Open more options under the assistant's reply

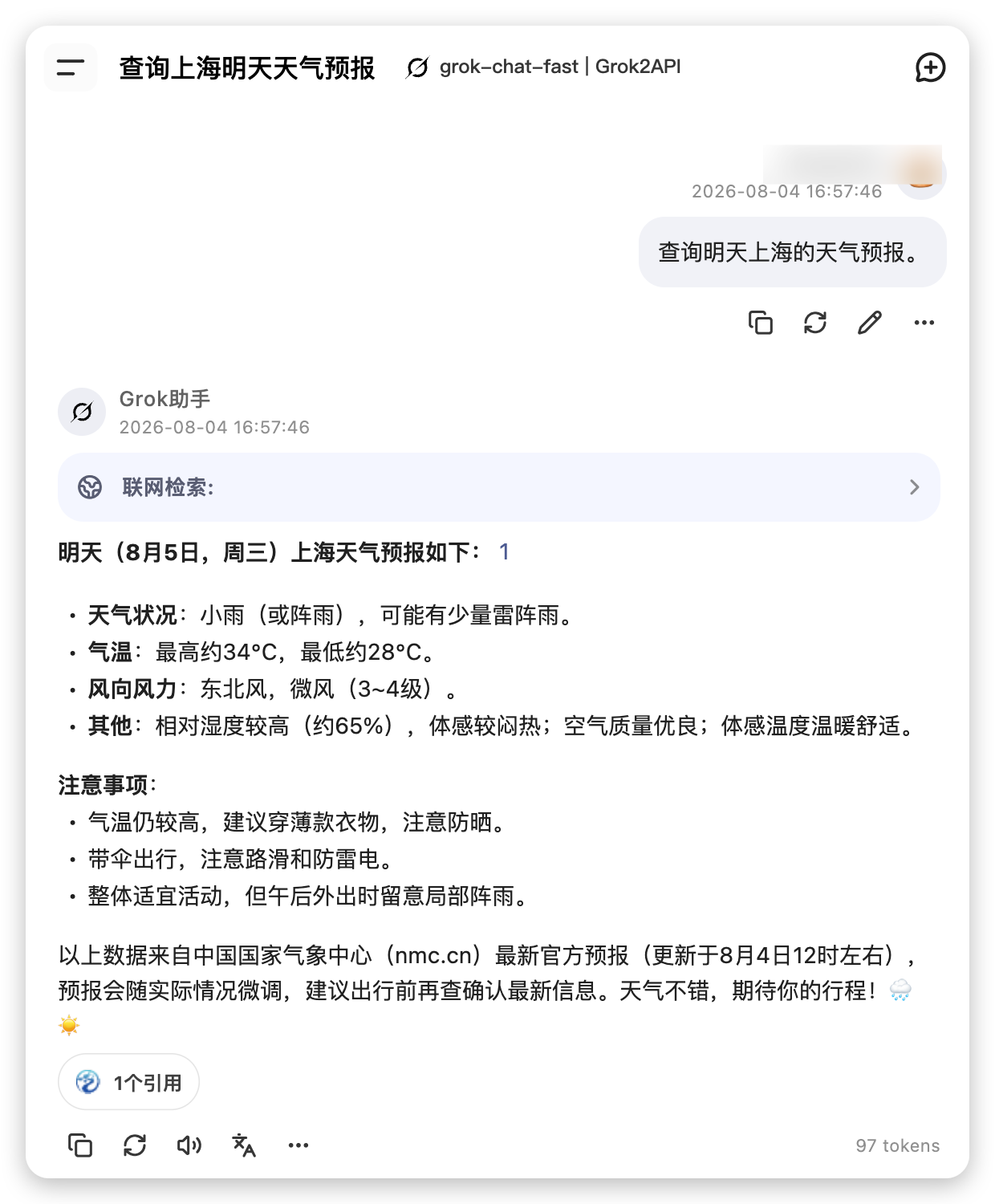[x=298, y=1145]
